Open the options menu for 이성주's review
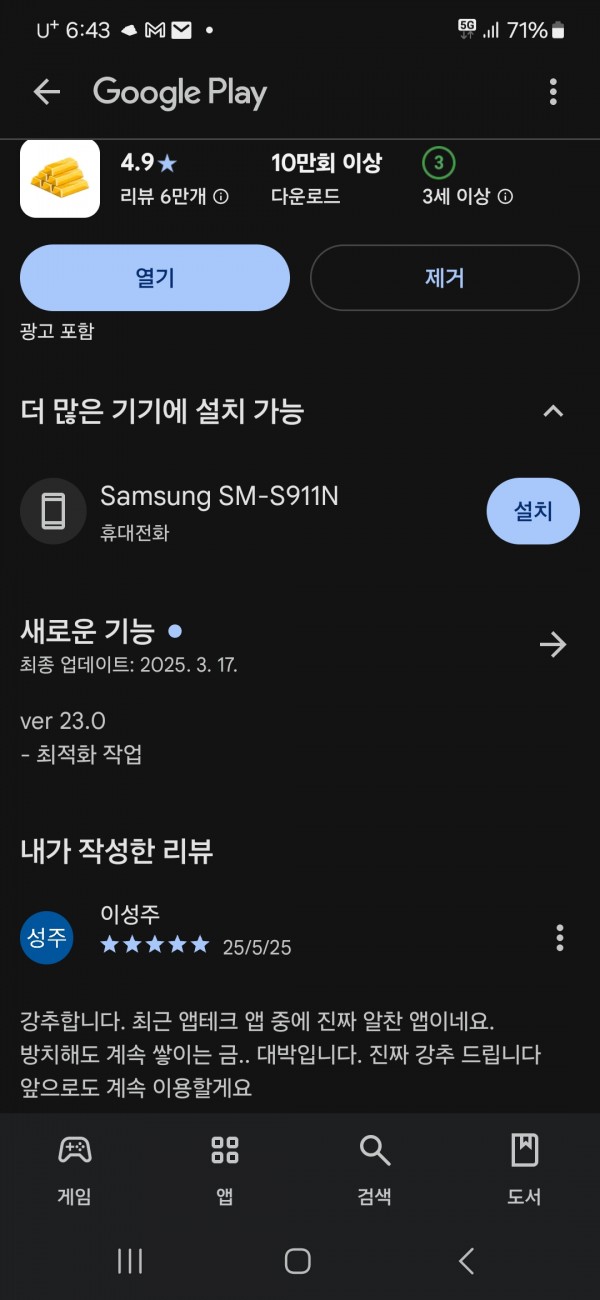This screenshot has width=600, height=1300. (559, 938)
